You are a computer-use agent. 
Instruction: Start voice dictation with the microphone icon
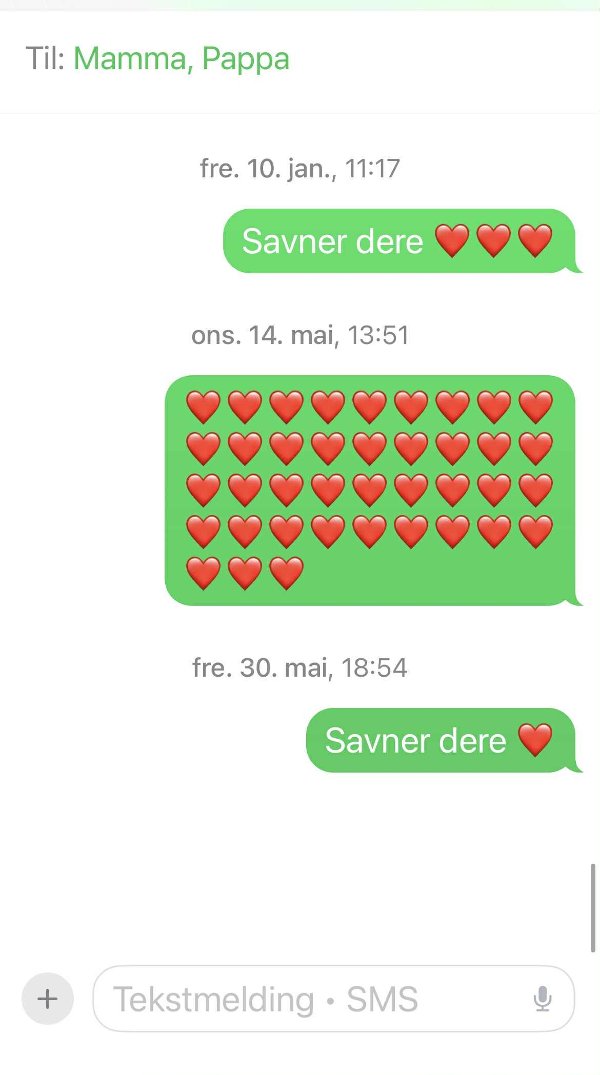tap(543, 998)
